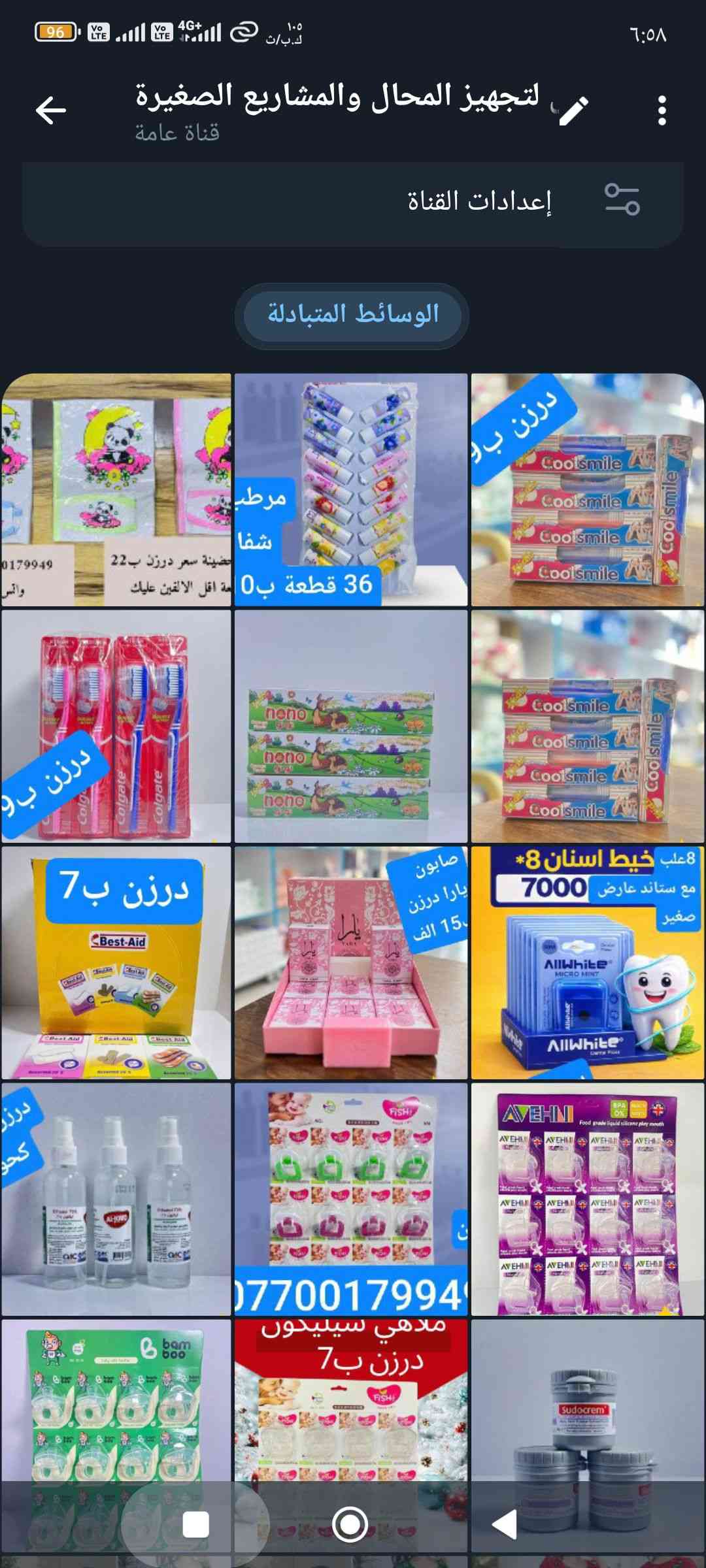This screenshot has height=1568, width=706.
Task: Select the الوسائط المتبادلة shared media tab
Action: pyautogui.click(x=352, y=315)
